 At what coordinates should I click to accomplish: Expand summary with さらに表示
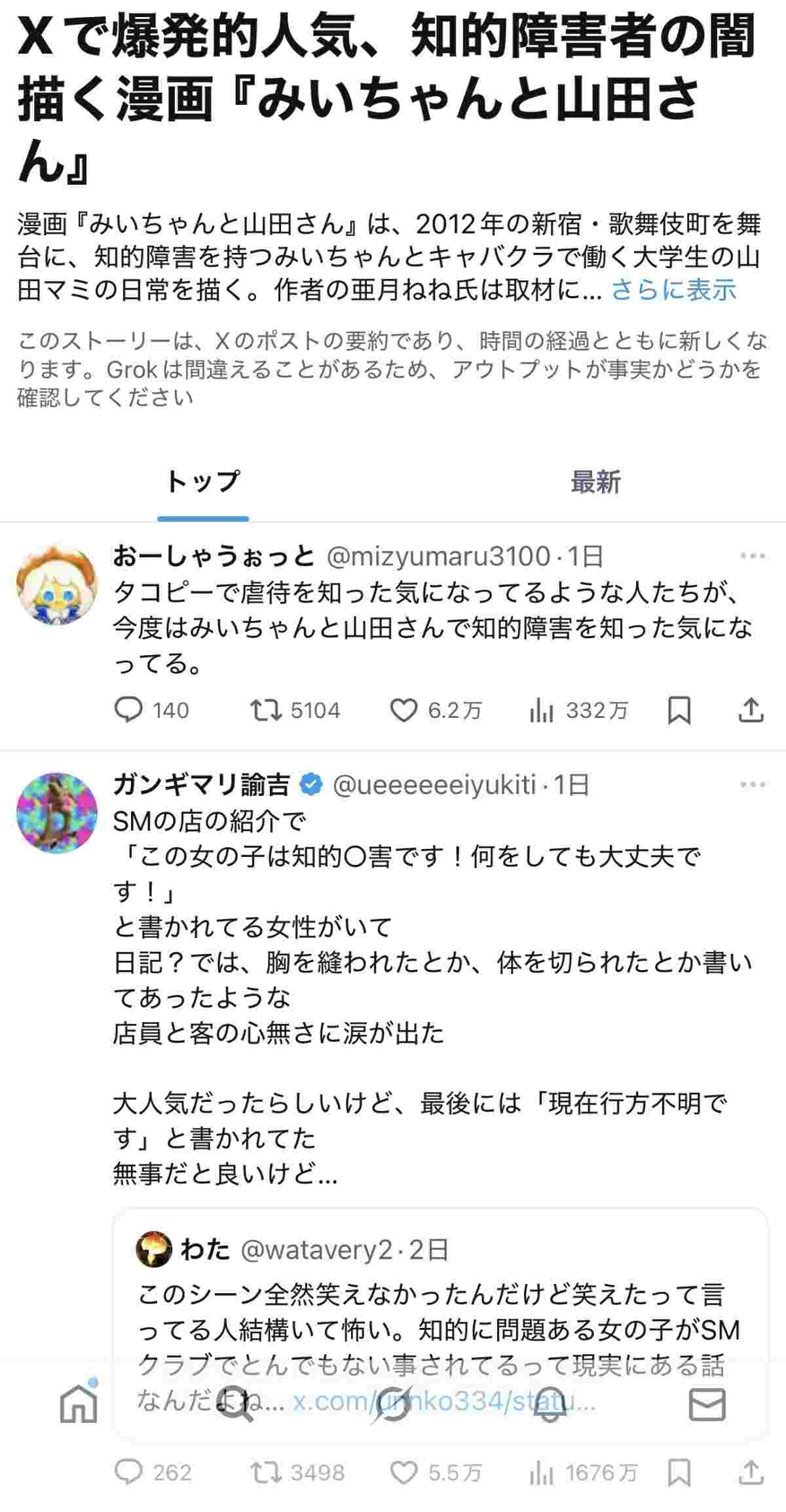[x=673, y=290]
